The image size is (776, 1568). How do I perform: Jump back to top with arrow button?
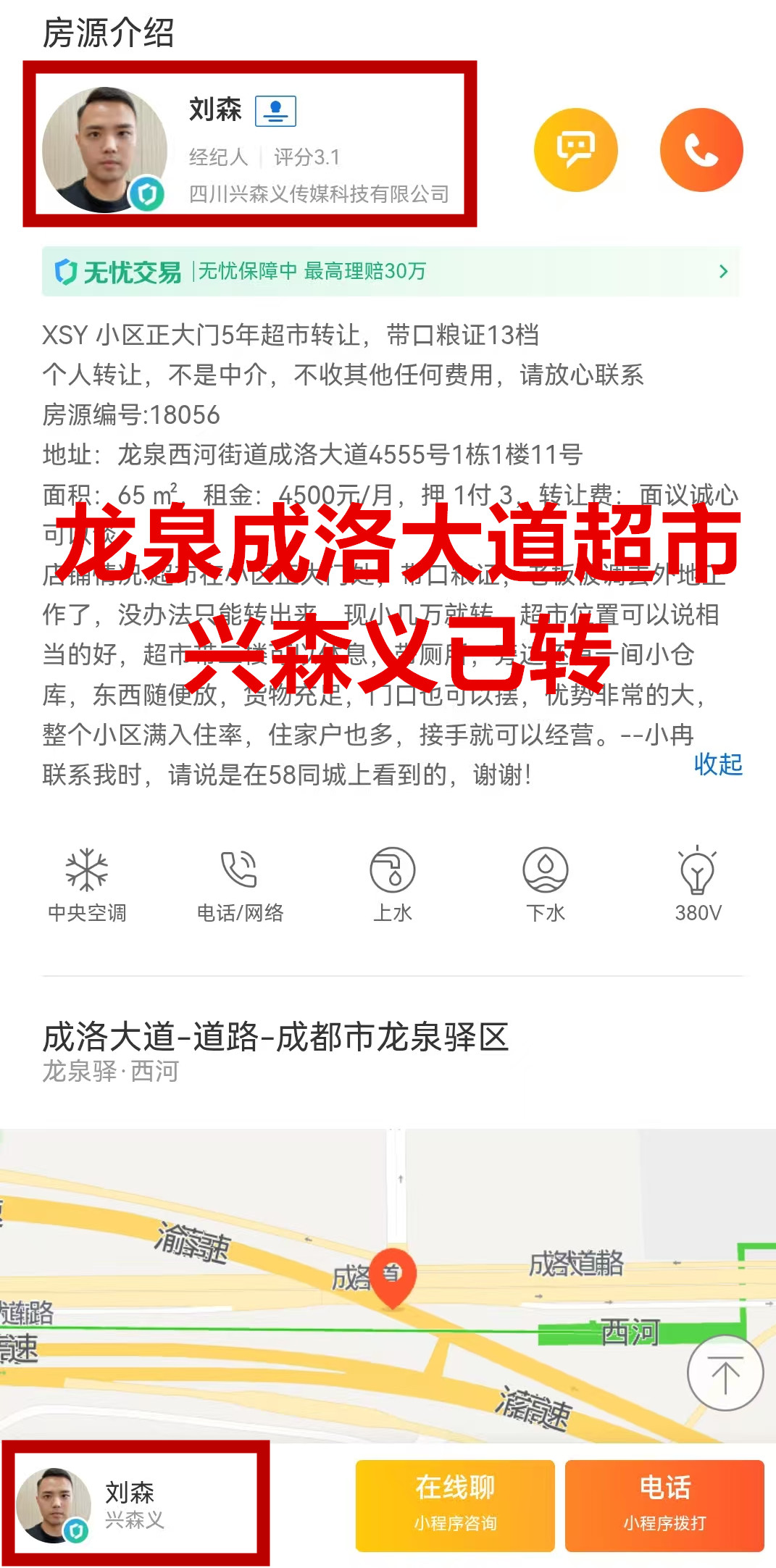click(725, 1373)
